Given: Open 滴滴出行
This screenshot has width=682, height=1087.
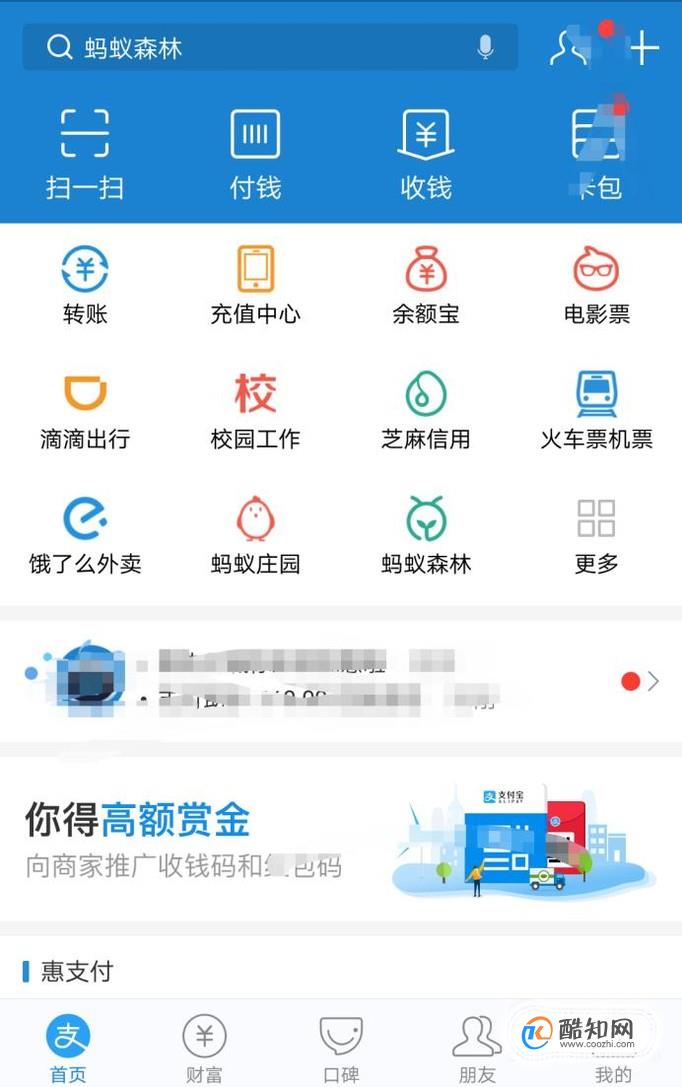Looking at the screenshot, I should (x=85, y=410).
